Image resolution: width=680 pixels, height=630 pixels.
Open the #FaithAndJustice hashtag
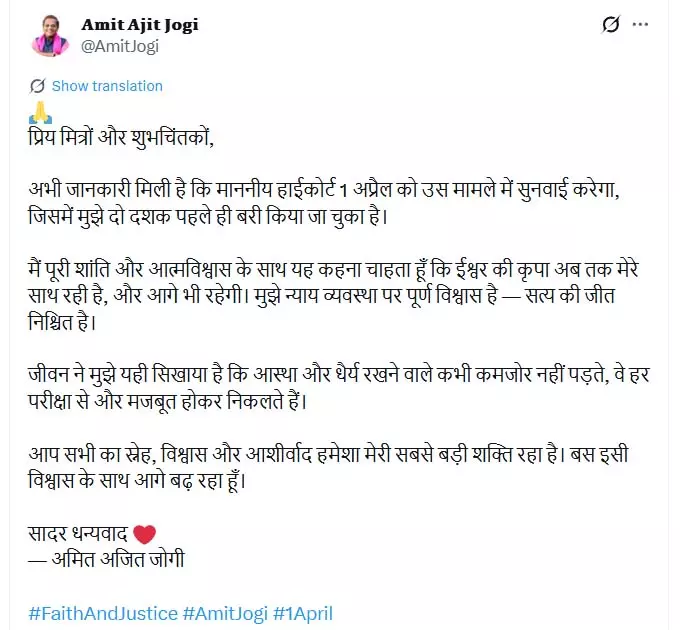pyautogui.click(x=102, y=611)
